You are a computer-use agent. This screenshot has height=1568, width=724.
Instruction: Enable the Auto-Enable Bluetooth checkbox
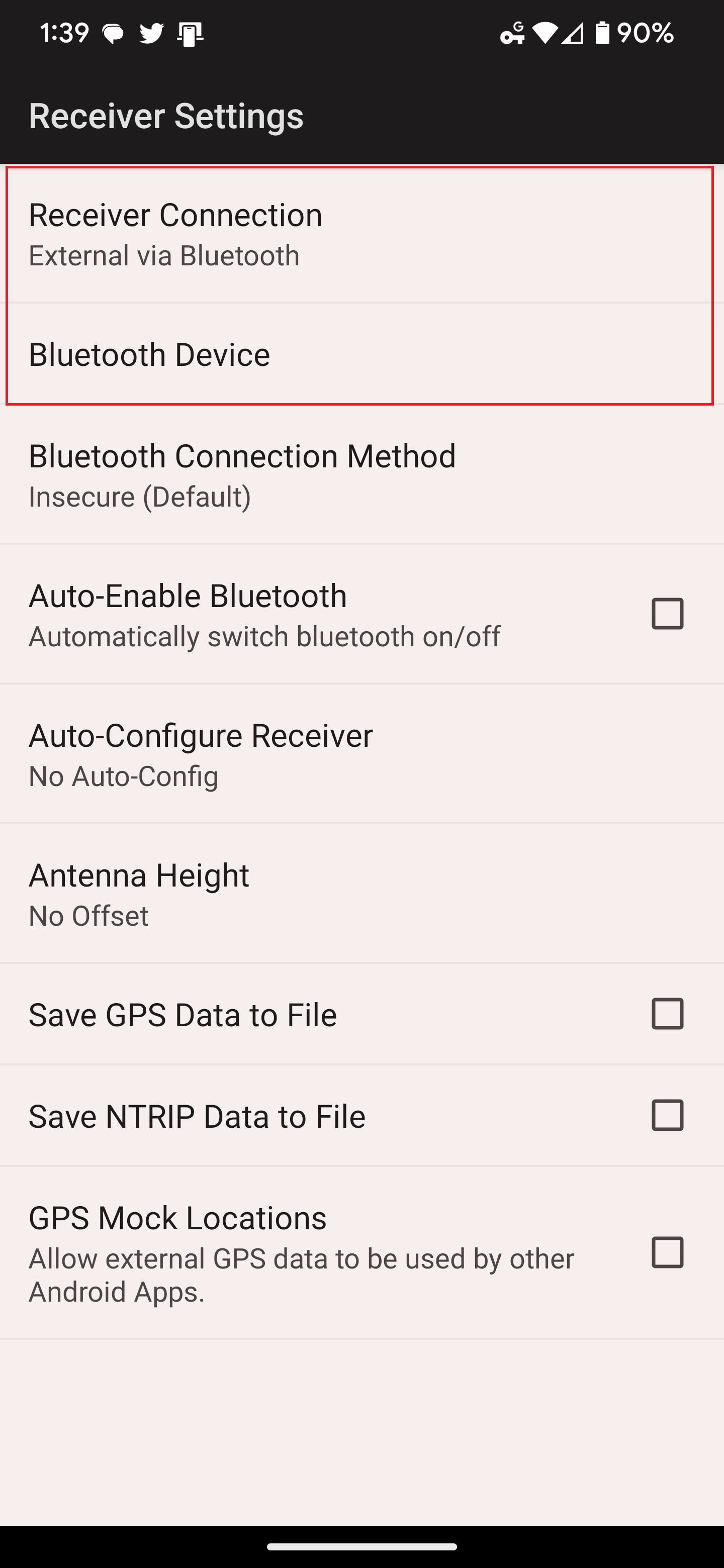[667, 614]
